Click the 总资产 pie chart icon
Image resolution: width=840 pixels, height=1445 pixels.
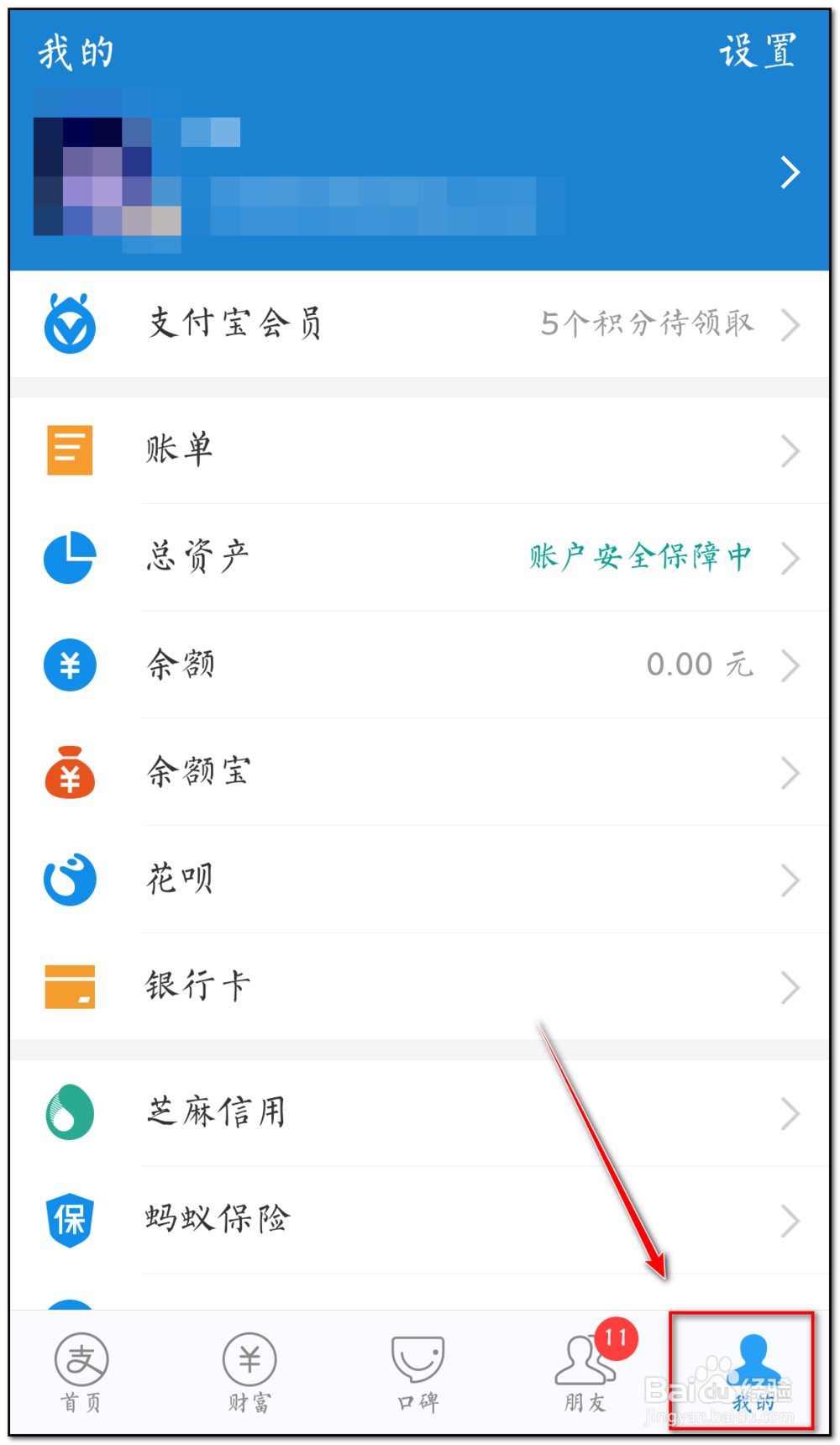[70, 557]
